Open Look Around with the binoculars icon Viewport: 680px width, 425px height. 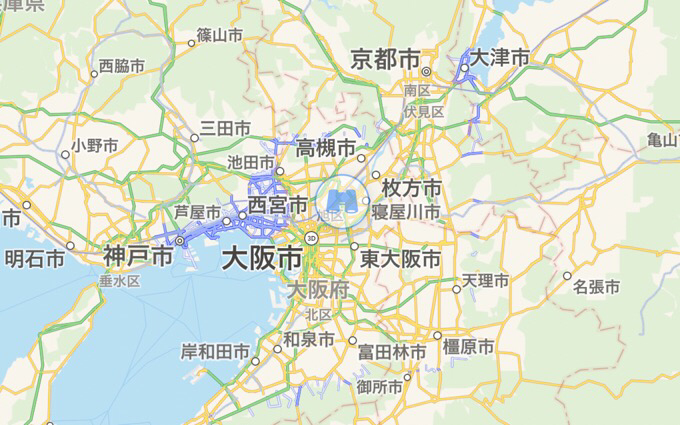point(341,196)
